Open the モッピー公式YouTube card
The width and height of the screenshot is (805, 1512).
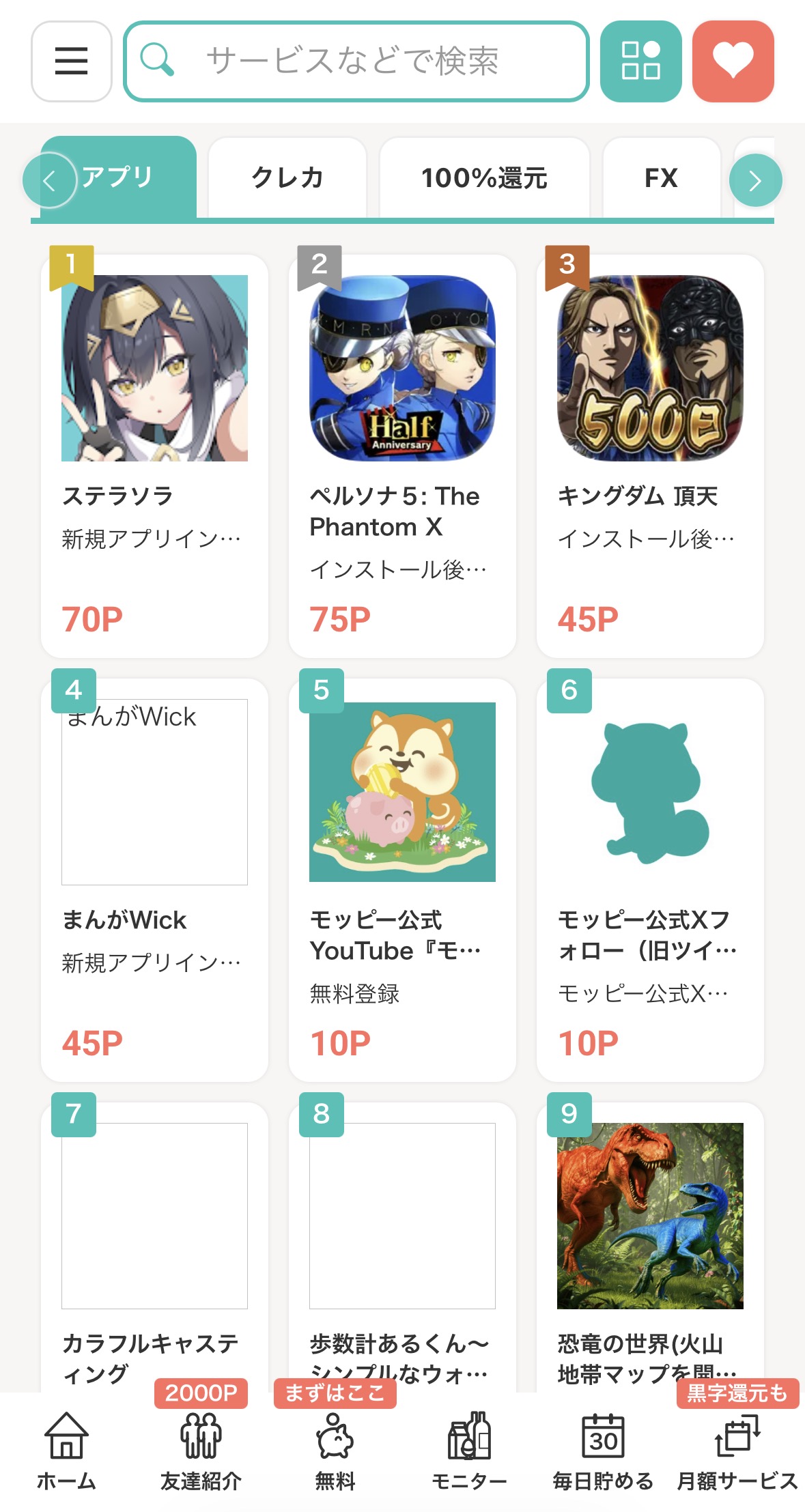click(402, 879)
